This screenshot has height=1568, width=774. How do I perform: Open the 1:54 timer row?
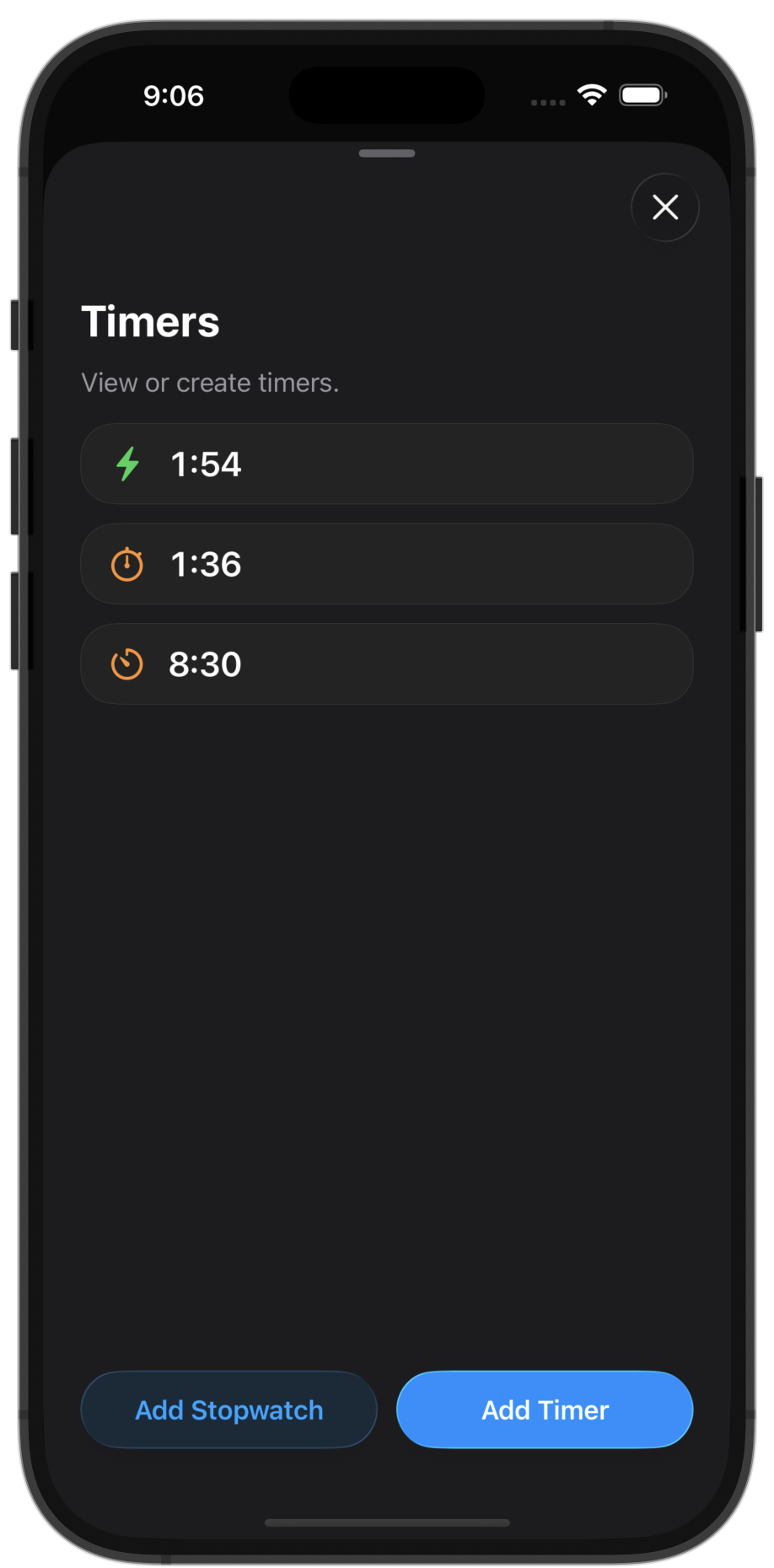pyautogui.click(x=387, y=464)
